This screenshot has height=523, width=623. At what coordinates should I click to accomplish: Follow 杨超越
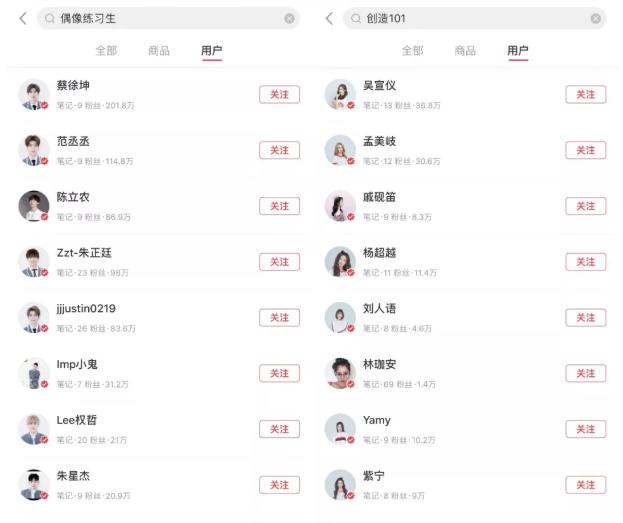[x=585, y=261]
